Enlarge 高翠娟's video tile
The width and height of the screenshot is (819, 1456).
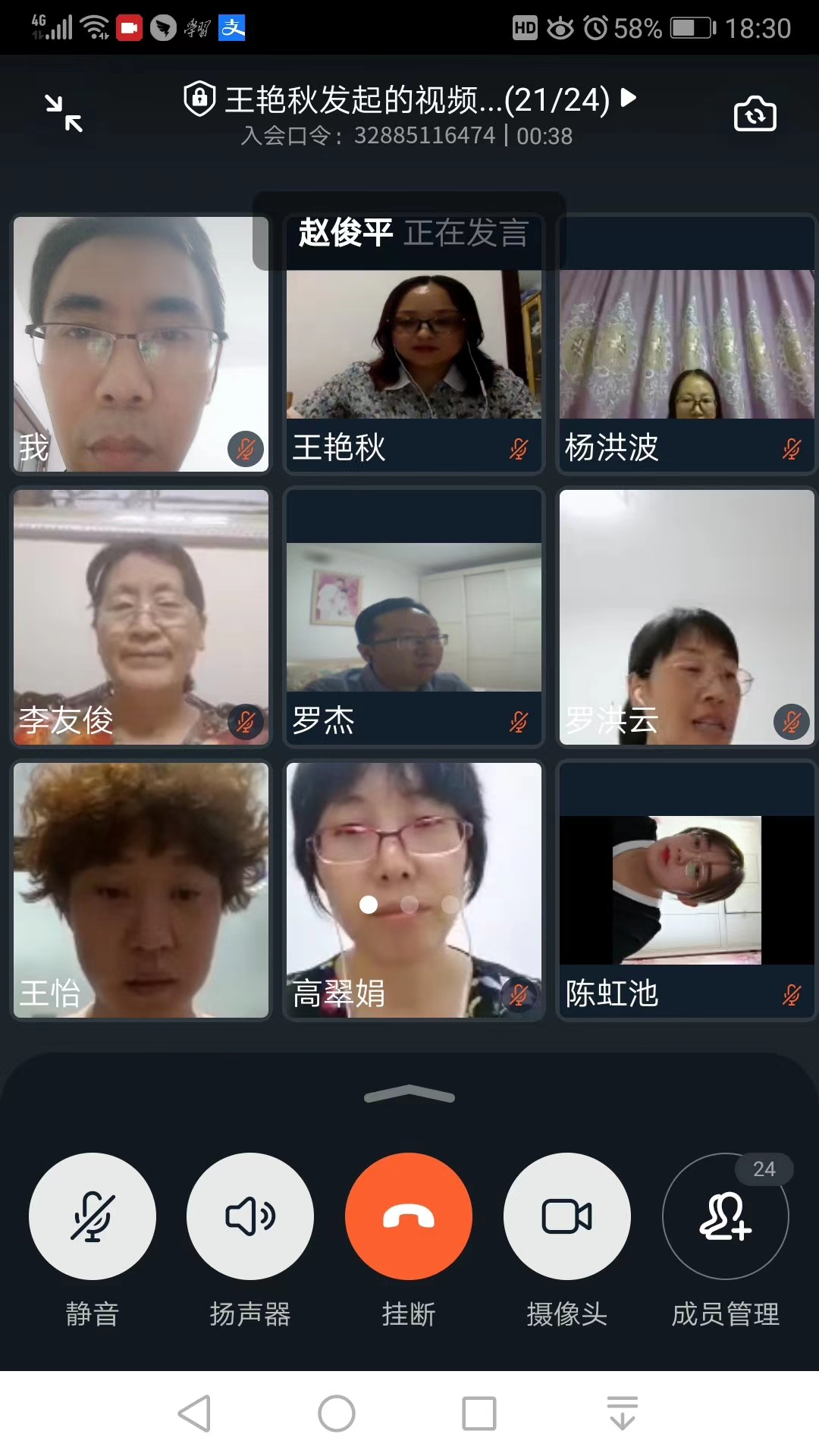point(414,890)
